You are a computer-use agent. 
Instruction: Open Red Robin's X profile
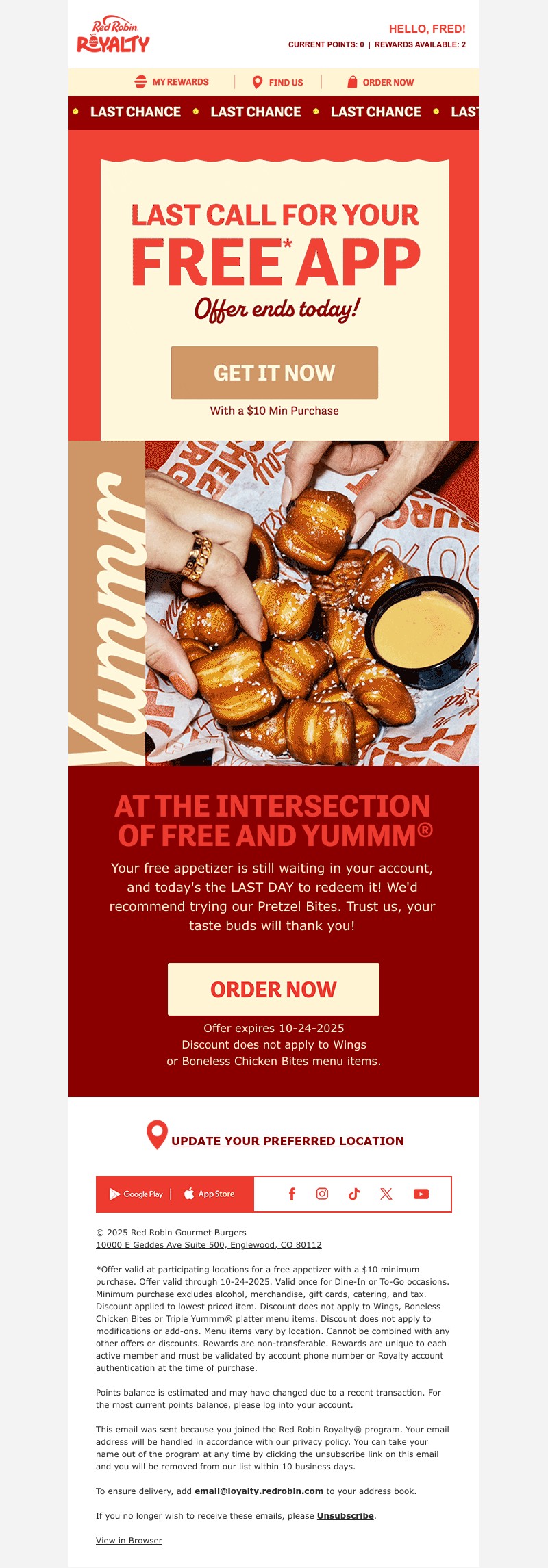386,1194
